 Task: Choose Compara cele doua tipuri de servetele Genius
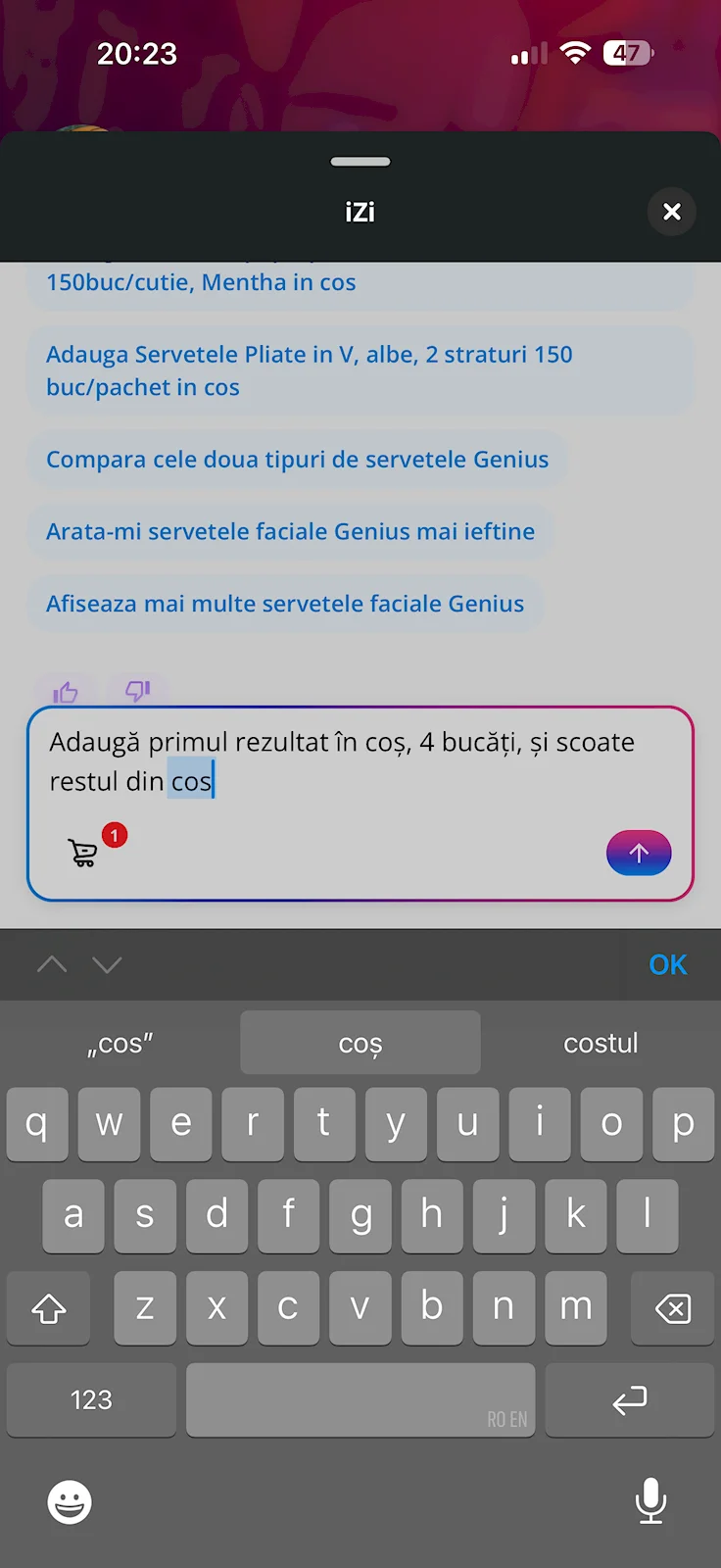click(x=297, y=460)
